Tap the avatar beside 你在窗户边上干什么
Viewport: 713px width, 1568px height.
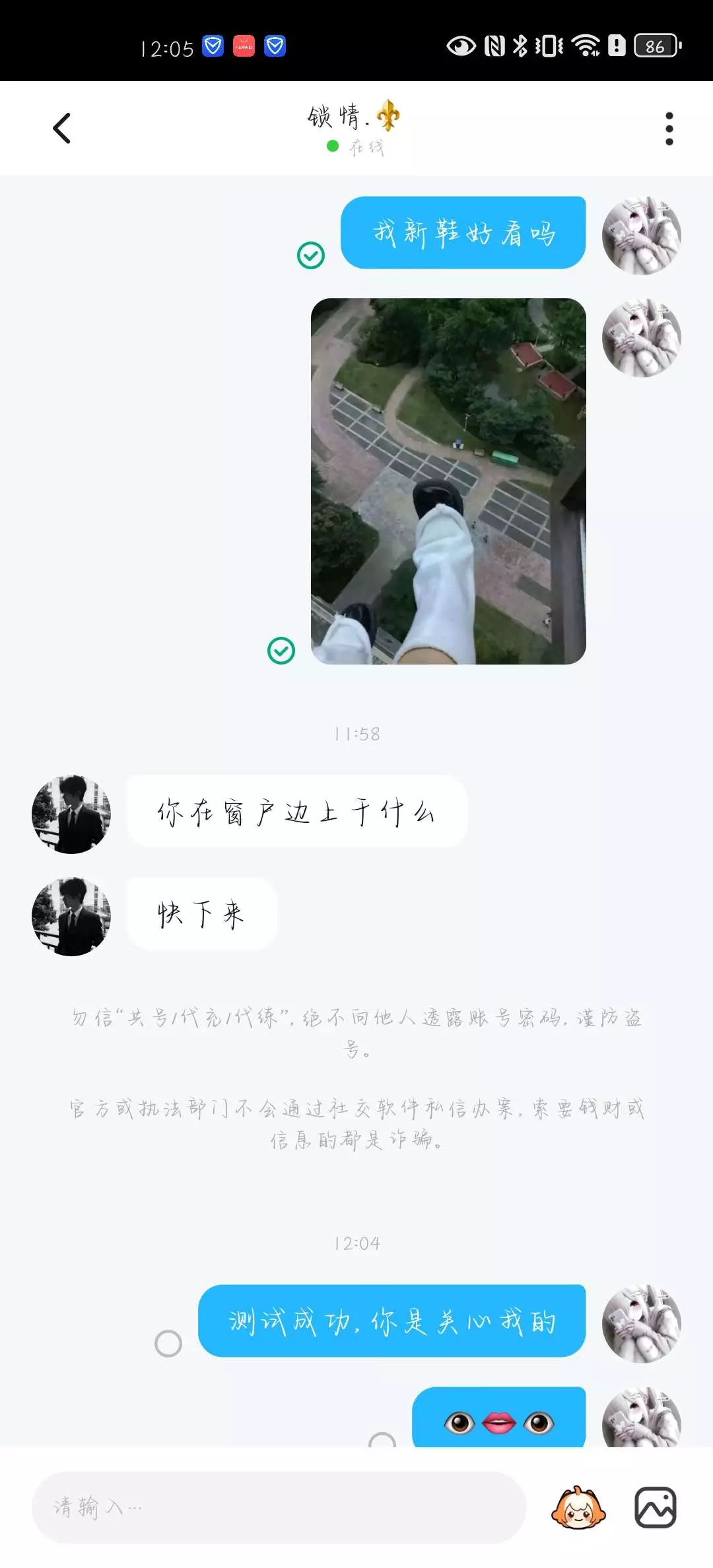(71, 814)
